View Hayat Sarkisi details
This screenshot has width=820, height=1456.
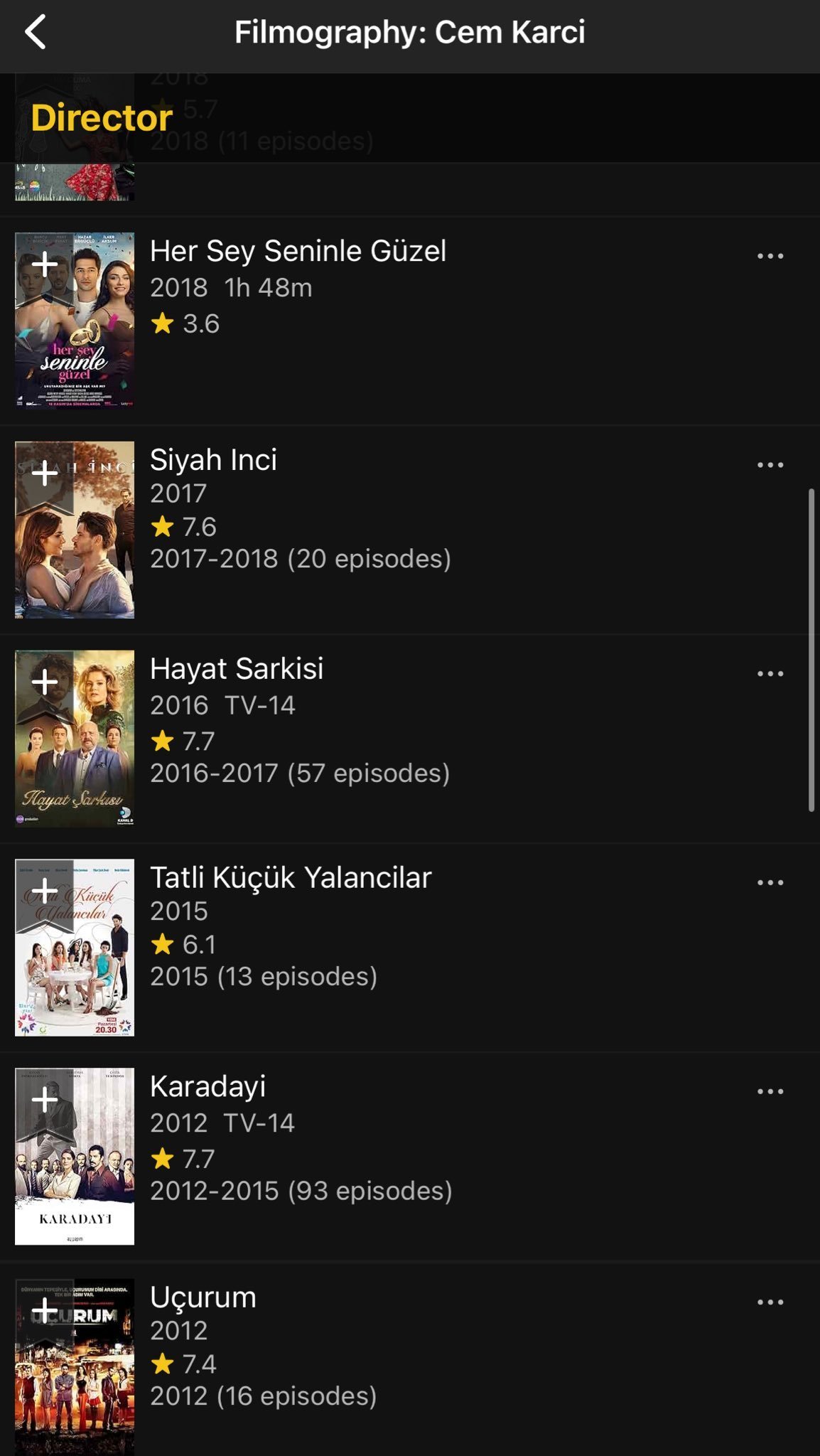(x=236, y=669)
